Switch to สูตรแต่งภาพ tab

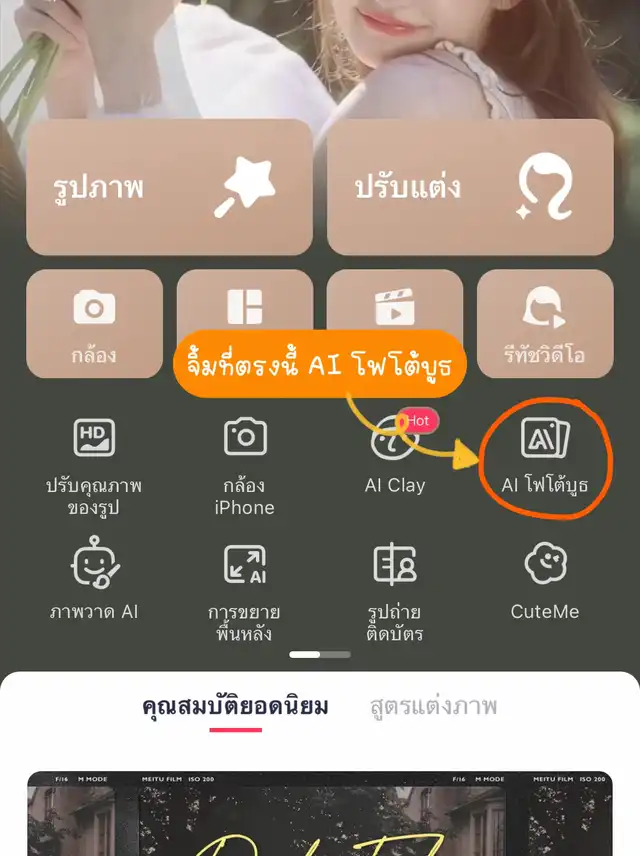tap(433, 707)
